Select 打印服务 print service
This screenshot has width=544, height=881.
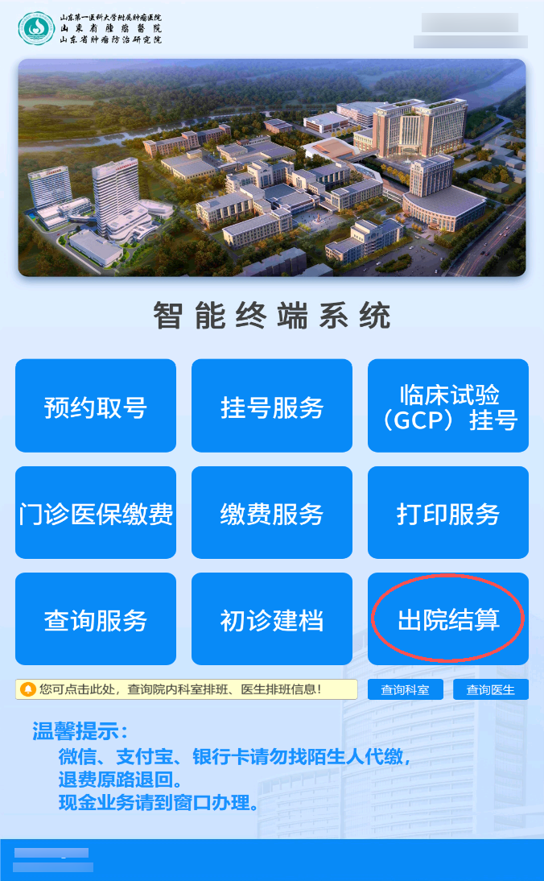448,512
